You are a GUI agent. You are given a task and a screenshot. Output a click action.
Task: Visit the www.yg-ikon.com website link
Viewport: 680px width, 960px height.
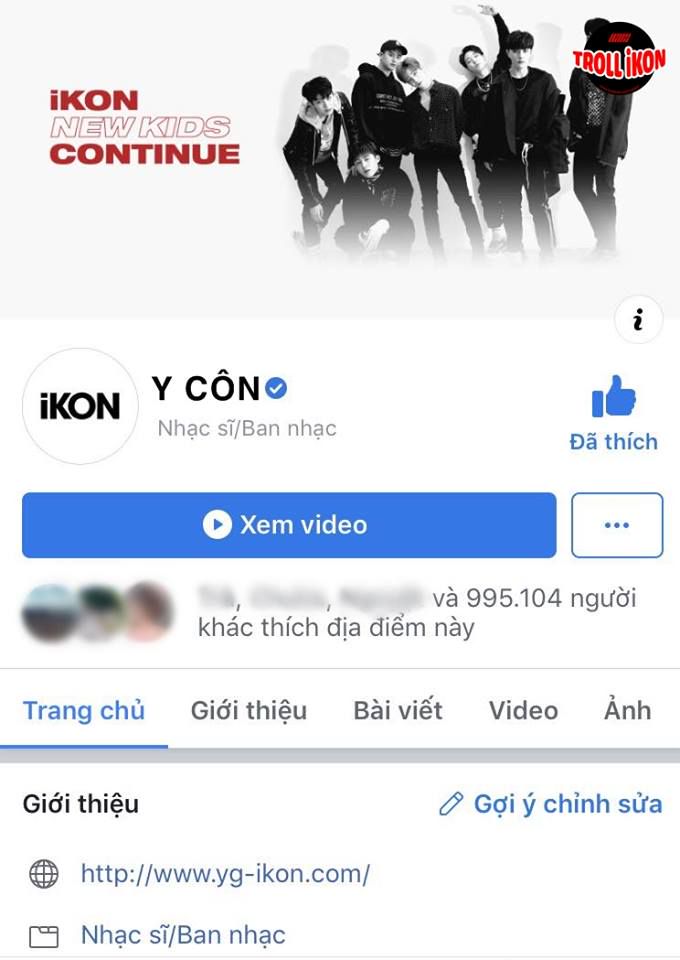(225, 874)
